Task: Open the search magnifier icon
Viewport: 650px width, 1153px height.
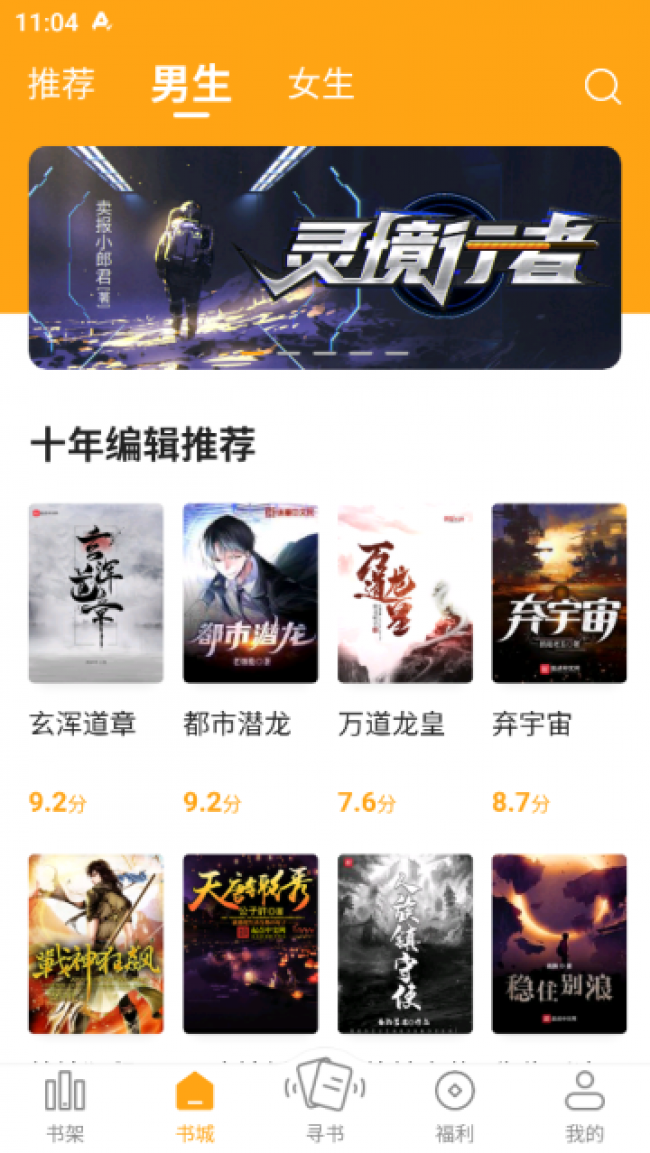Action: pyautogui.click(x=602, y=86)
